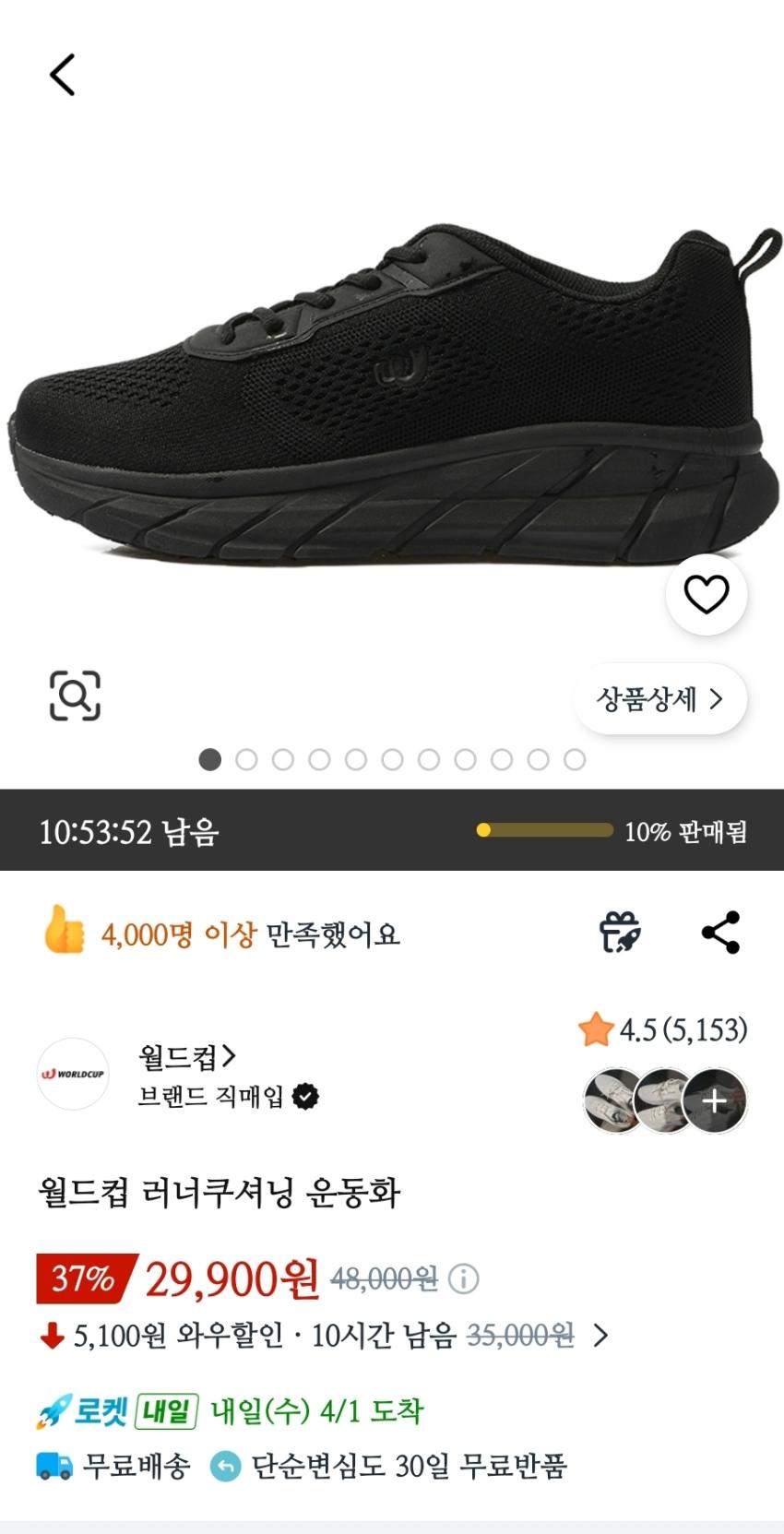Go back with the top-left arrow
This screenshot has width=784, height=1534.
pos(62,75)
